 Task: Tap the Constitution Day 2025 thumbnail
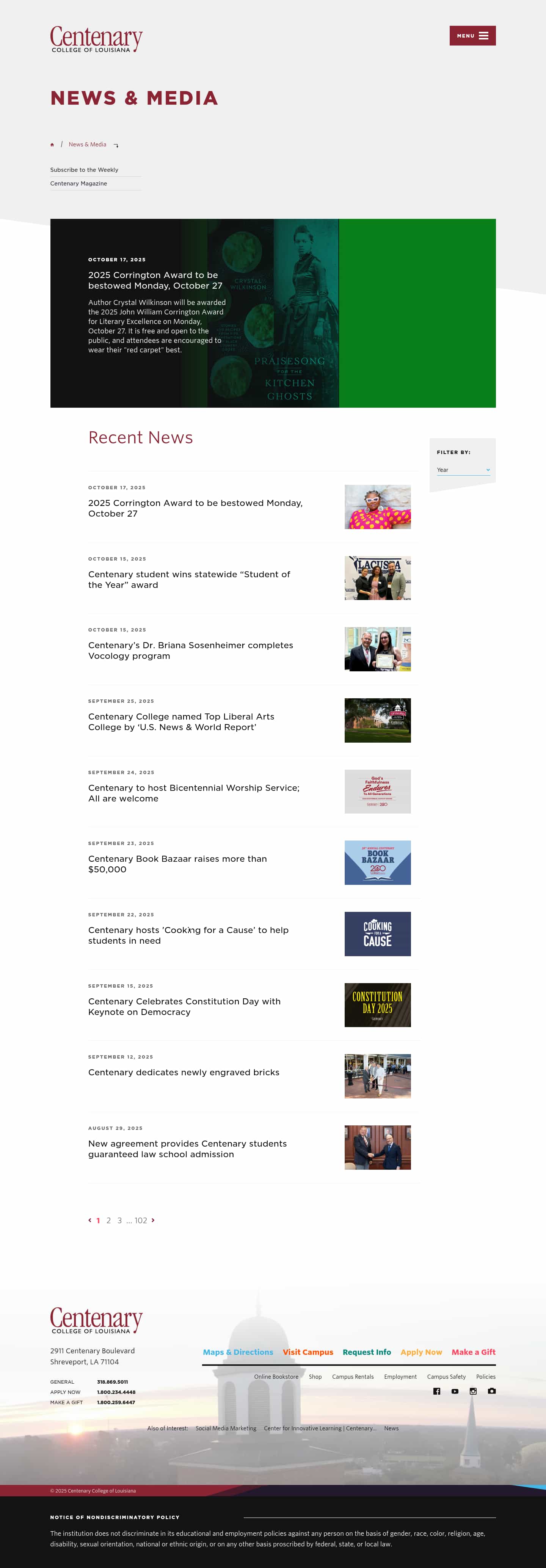tap(377, 1005)
